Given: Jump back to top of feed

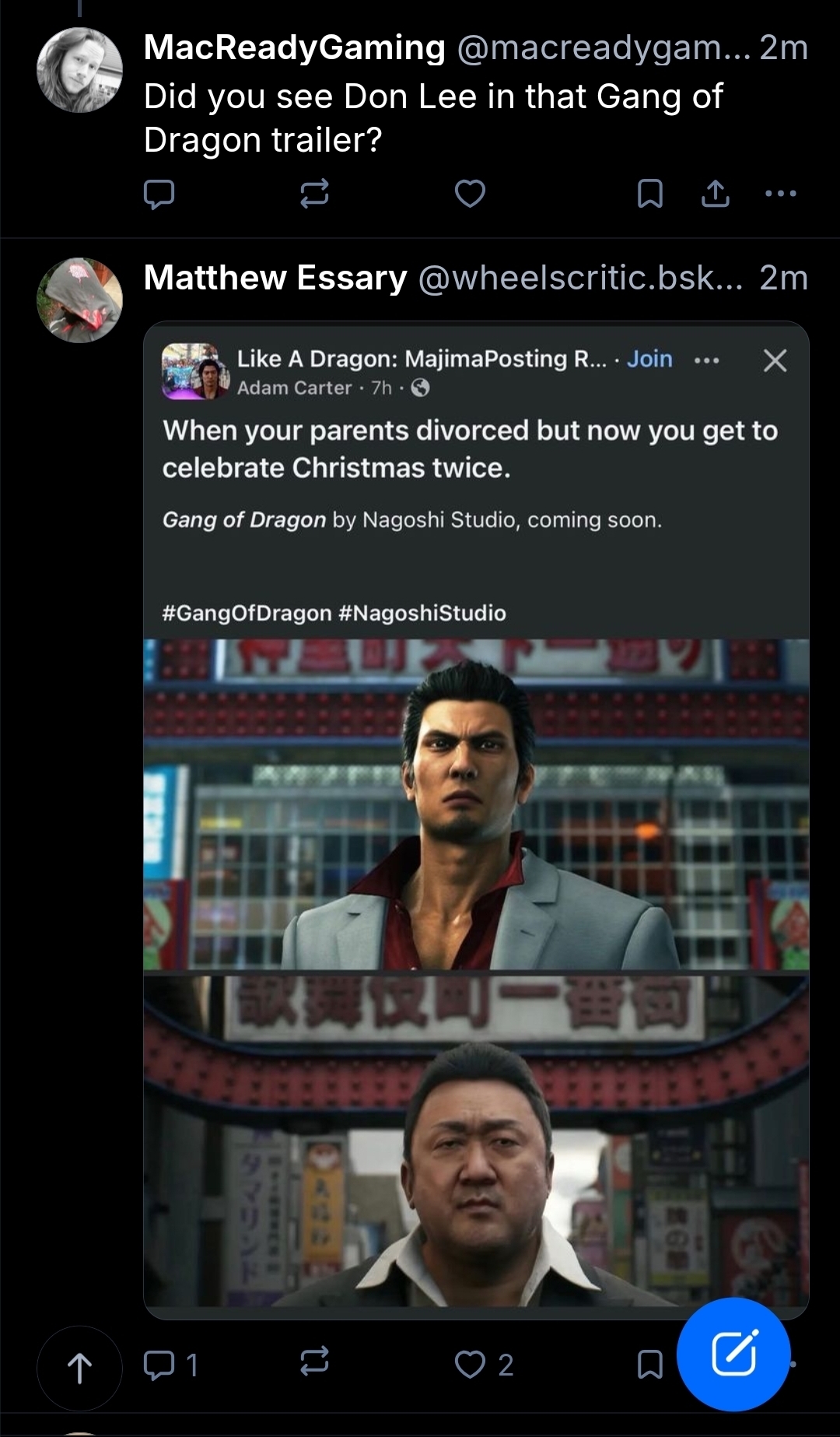Looking at the screenshot, I should [x=79, y=1368].
